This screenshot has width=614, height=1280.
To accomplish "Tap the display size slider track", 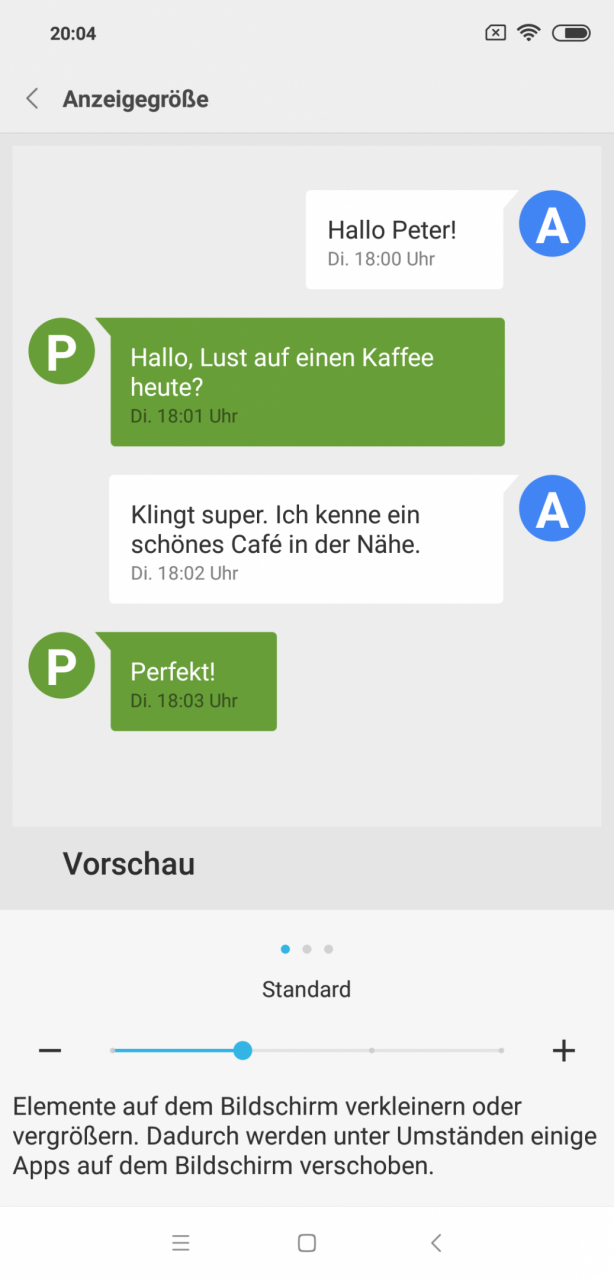I will [307, 1050].
